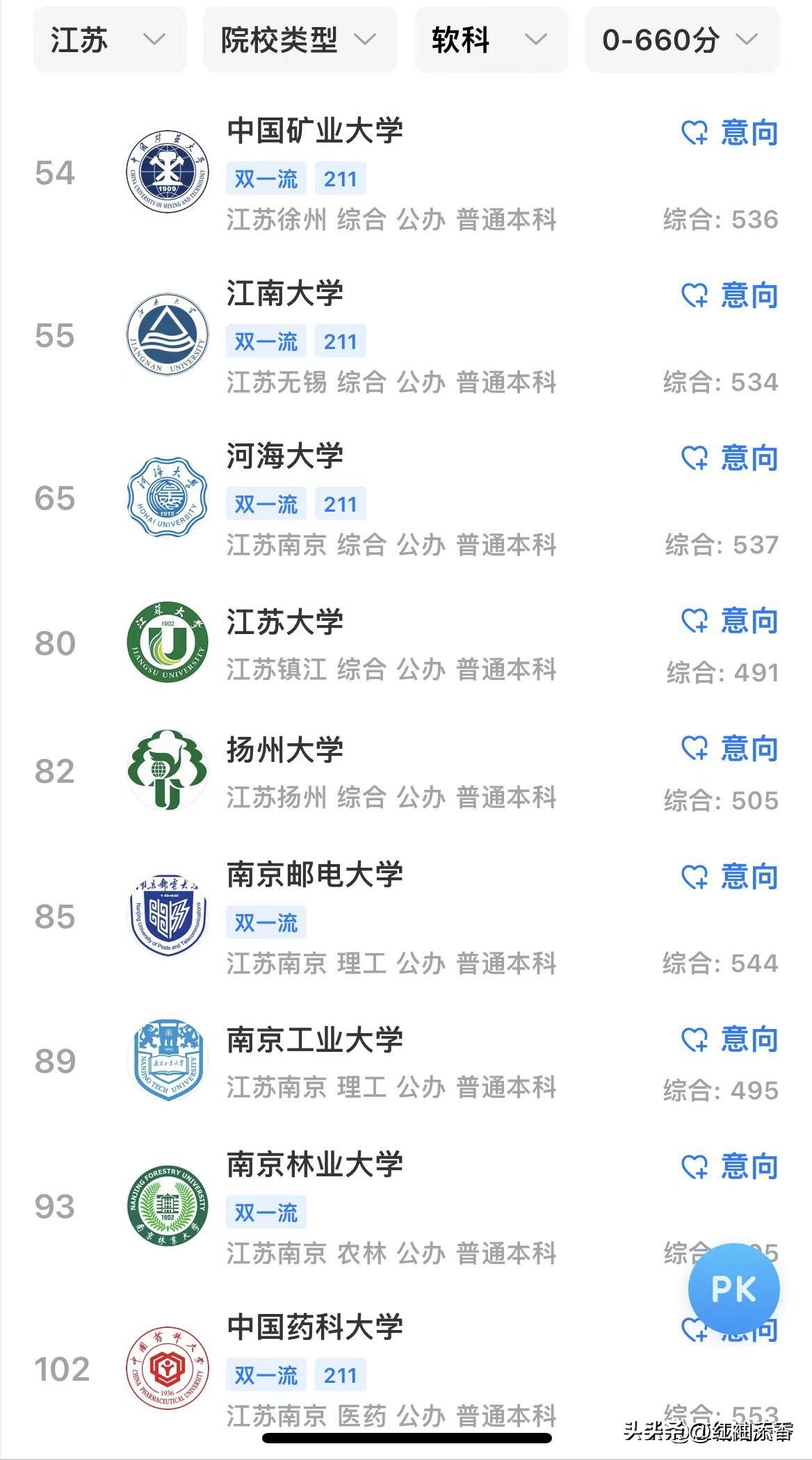Open 南京工业大学 details
Screen dimensions: 812x1460
(x=315, y=1040)
